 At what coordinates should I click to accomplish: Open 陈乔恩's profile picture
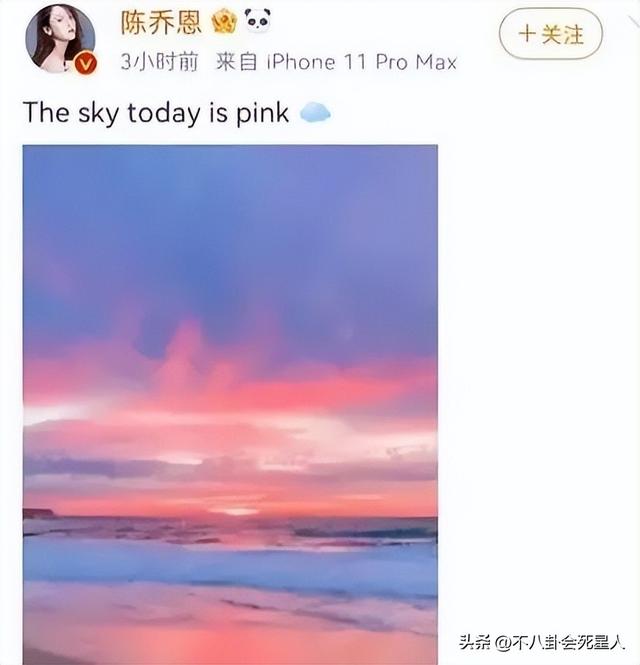(60, 37)
